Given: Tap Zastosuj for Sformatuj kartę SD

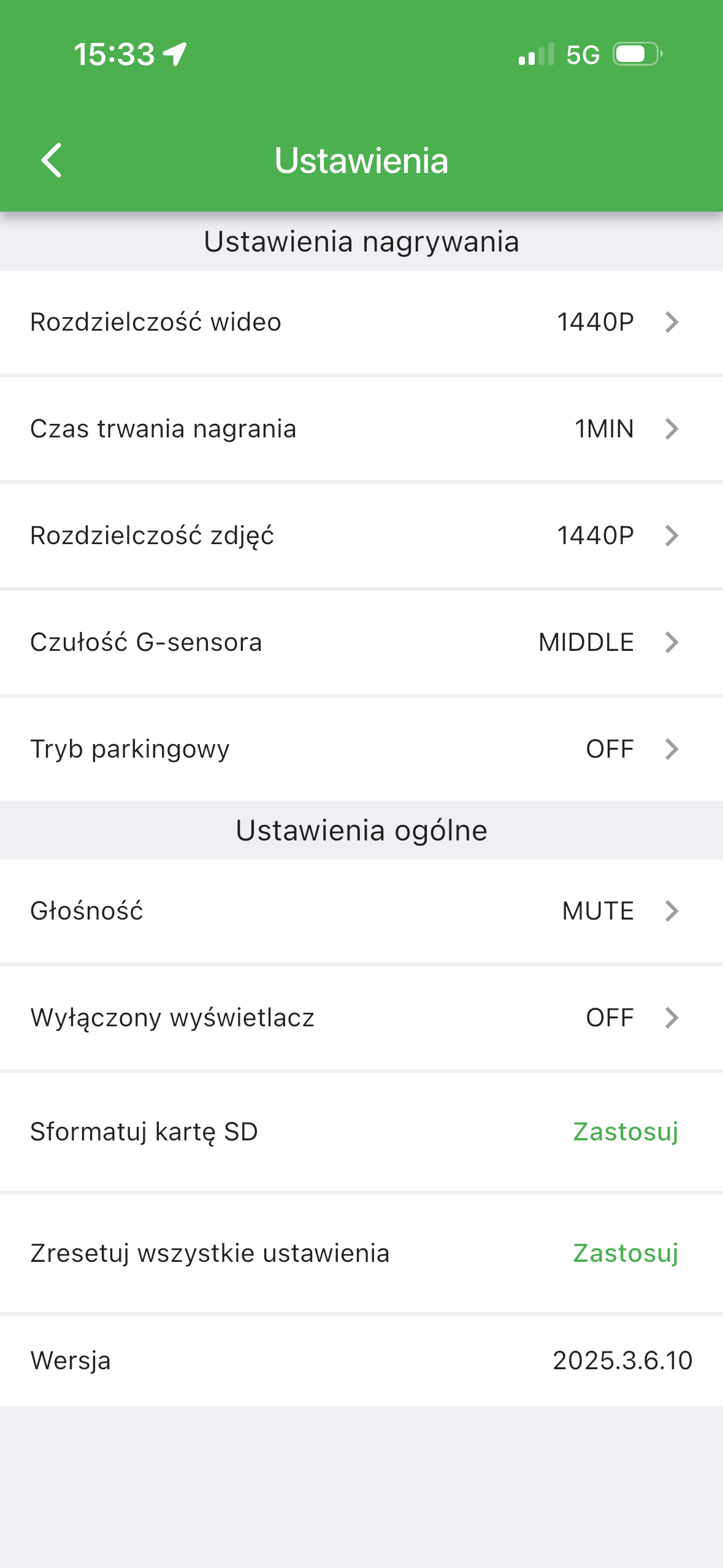Looking at the screenshot, I should click(x=625, y=1132).
